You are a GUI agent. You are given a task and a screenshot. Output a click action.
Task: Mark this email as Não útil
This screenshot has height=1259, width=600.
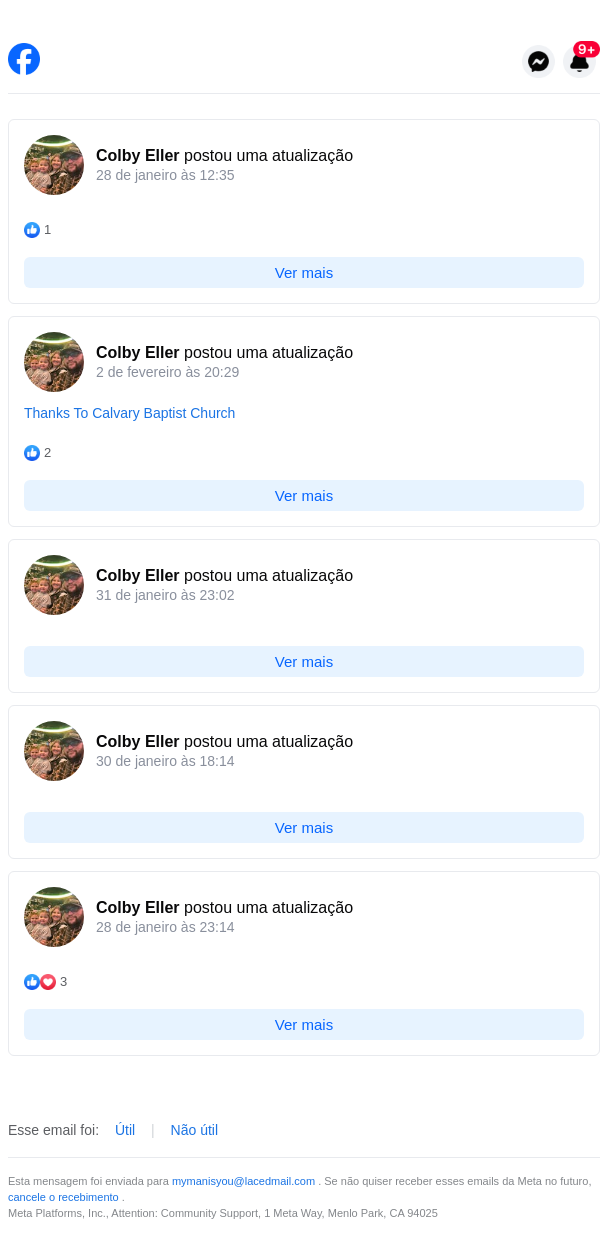194,1130
